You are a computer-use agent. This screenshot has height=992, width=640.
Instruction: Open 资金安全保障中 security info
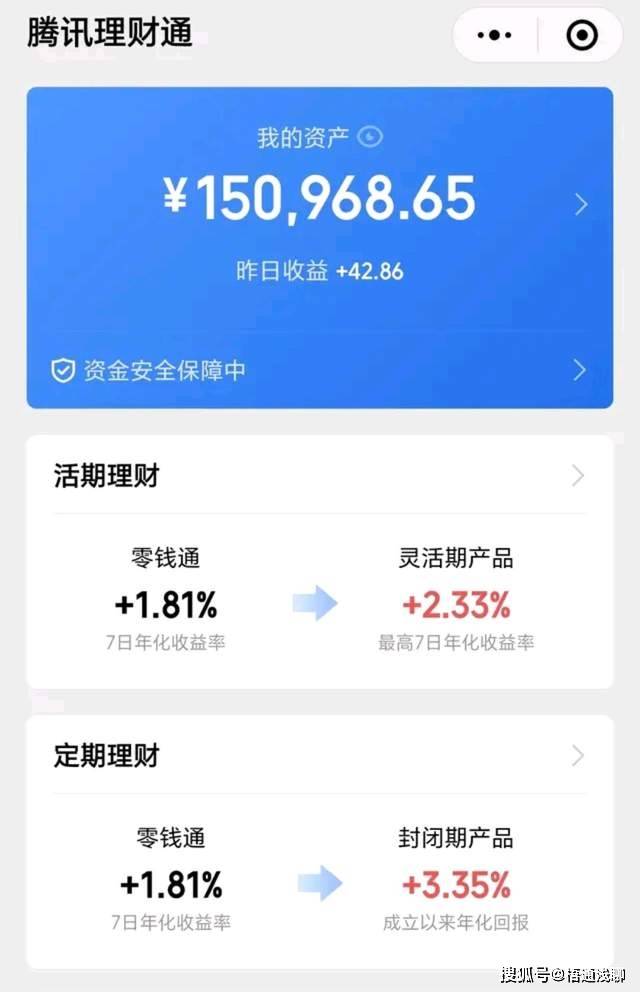(320, 371)
